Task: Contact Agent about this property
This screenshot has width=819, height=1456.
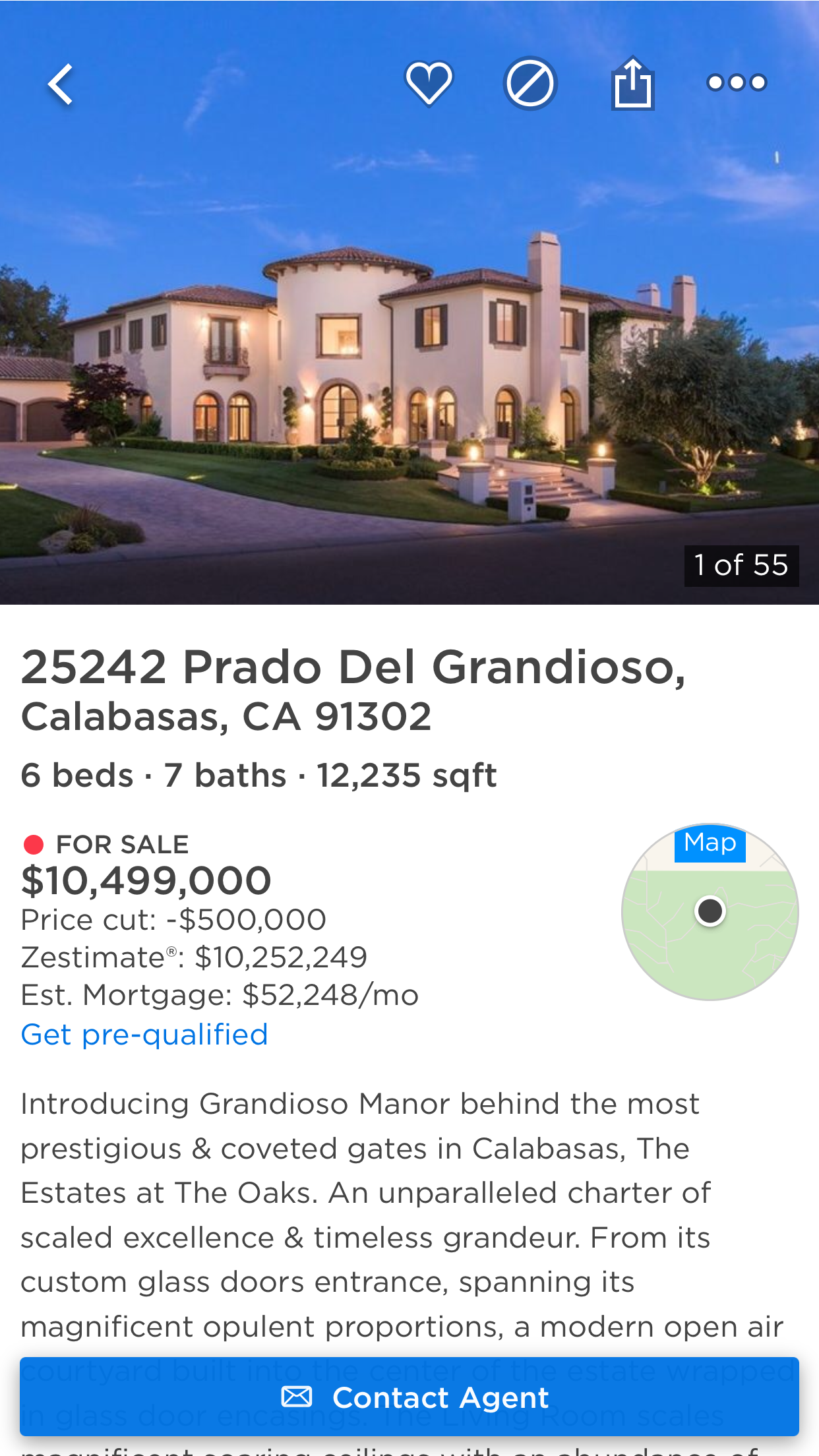Action: point(409,1397)
